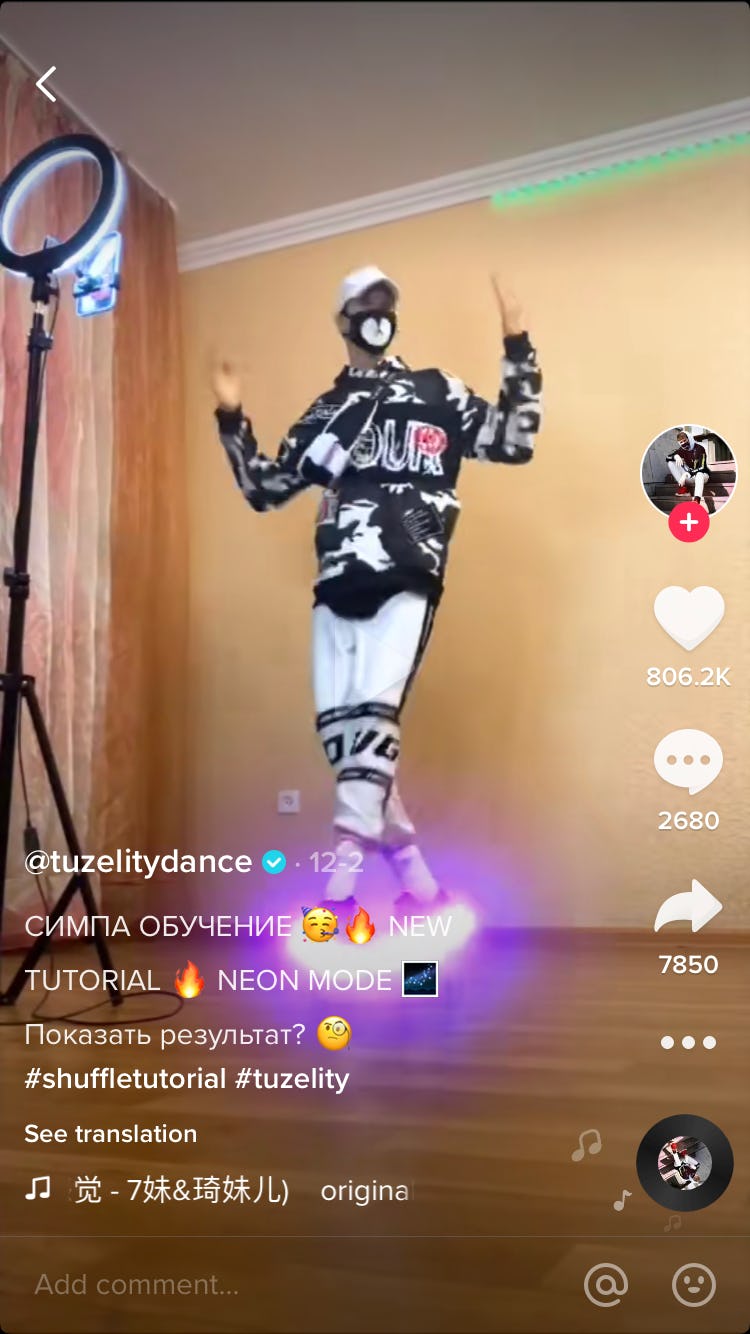Viewport: 750px width, 1334px height.
Task: Open the emoji picker smiley
Action: coord(694,1285)
